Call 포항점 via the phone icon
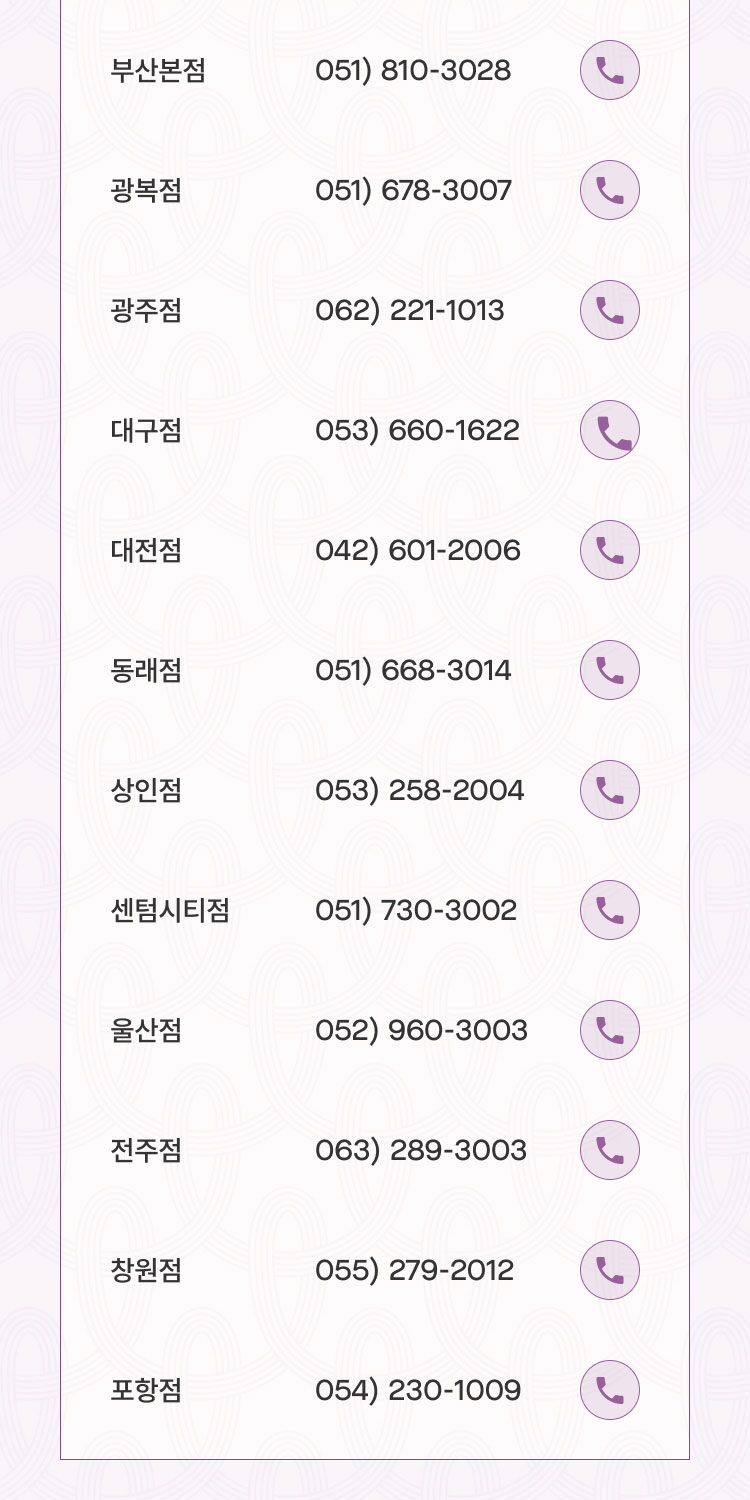This screenshot has height=1500, width=750. 610,1390
